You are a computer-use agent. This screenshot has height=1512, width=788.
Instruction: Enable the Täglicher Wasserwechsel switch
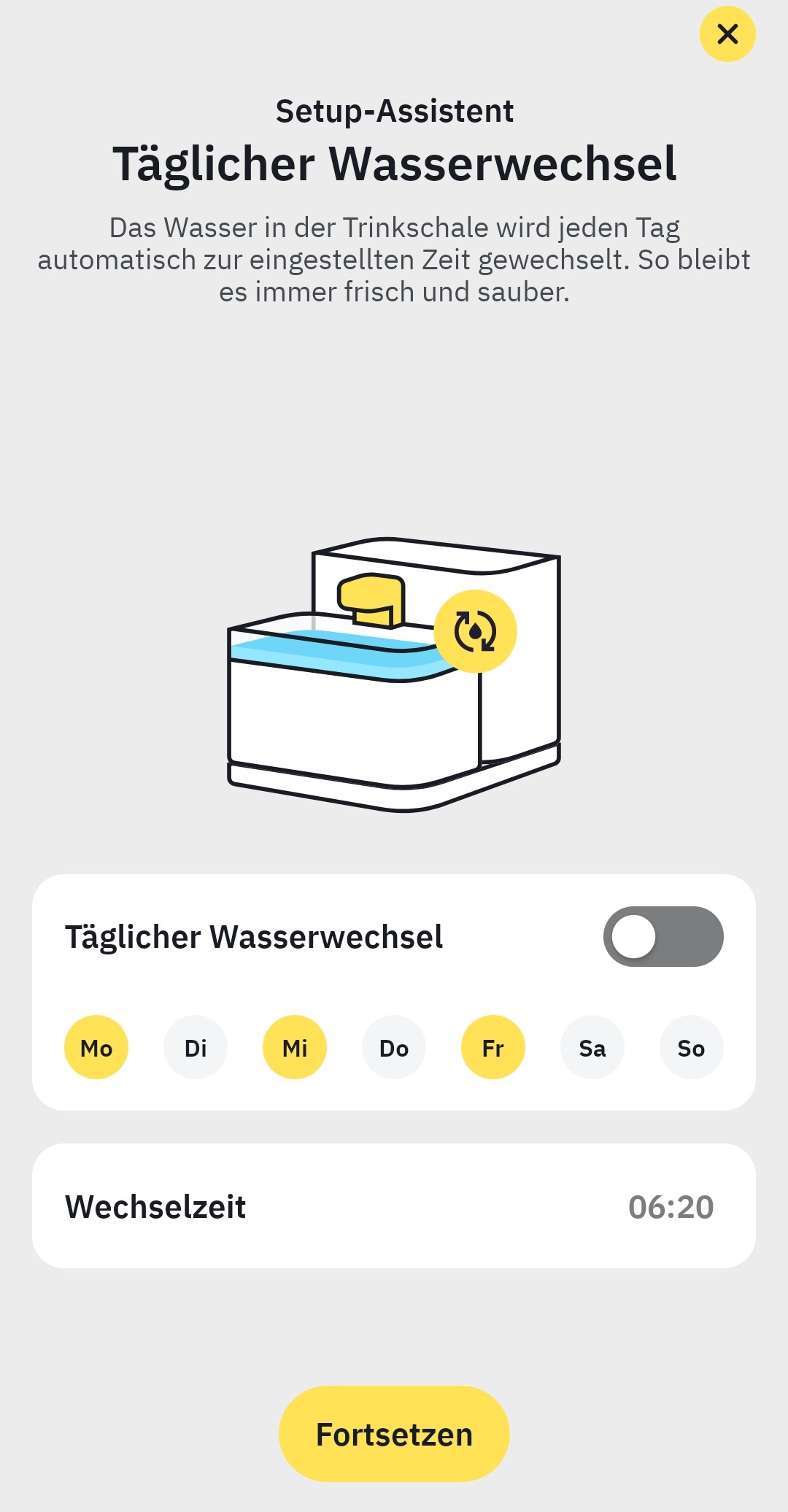click(663, 936)
